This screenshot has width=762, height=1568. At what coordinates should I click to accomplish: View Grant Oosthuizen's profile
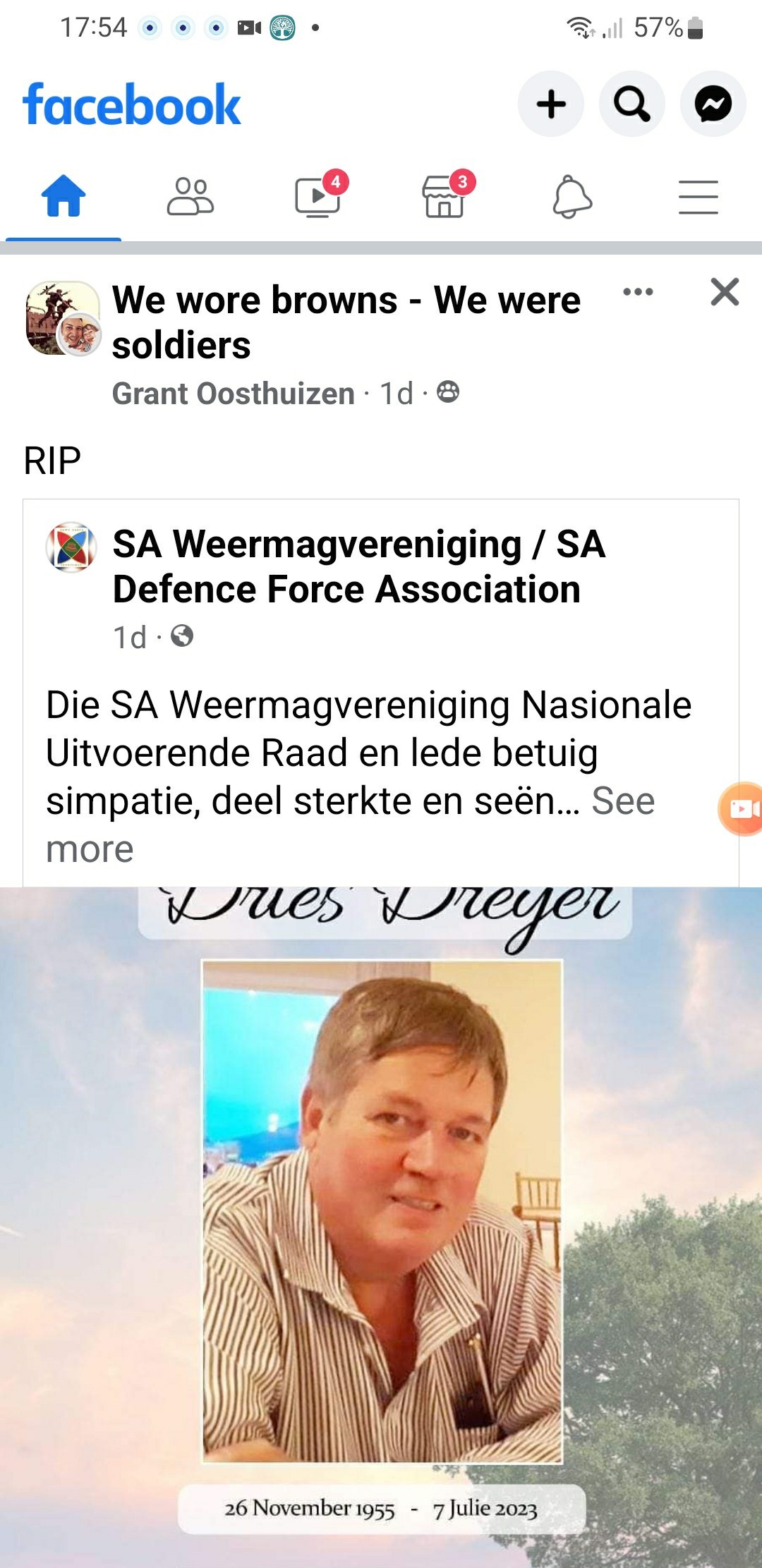point(234,394)
